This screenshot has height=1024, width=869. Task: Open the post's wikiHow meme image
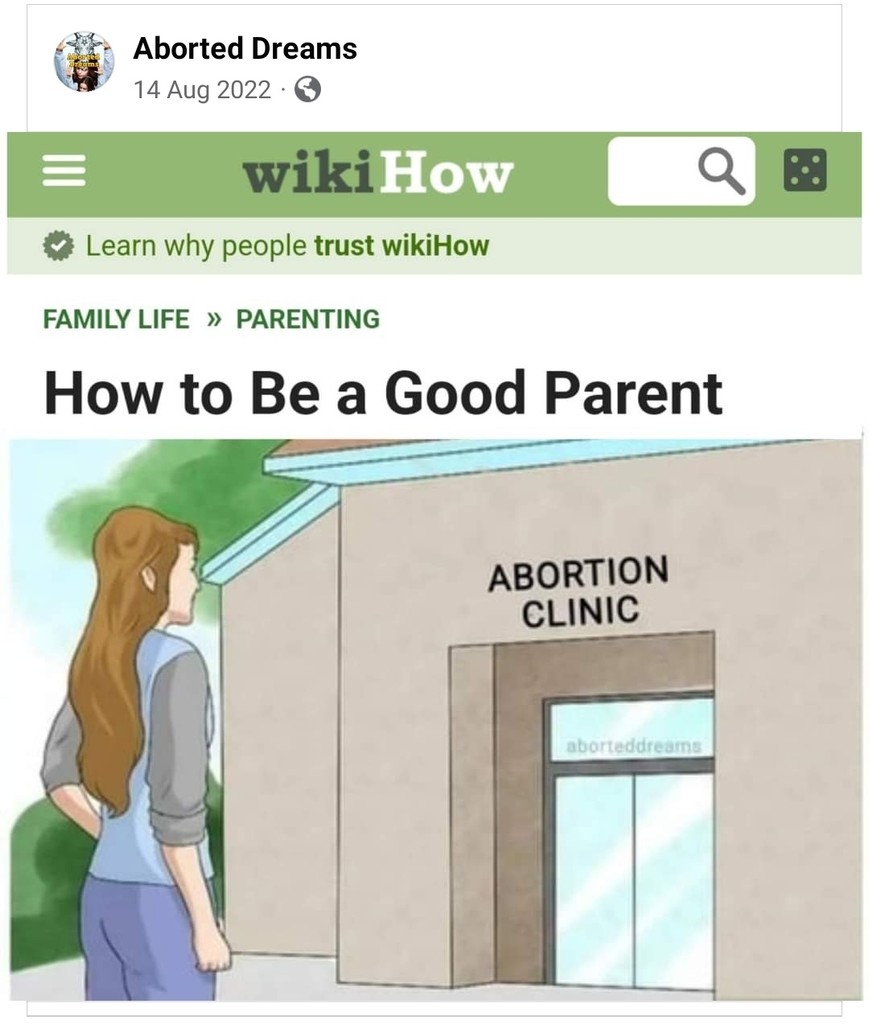[434, 600]
